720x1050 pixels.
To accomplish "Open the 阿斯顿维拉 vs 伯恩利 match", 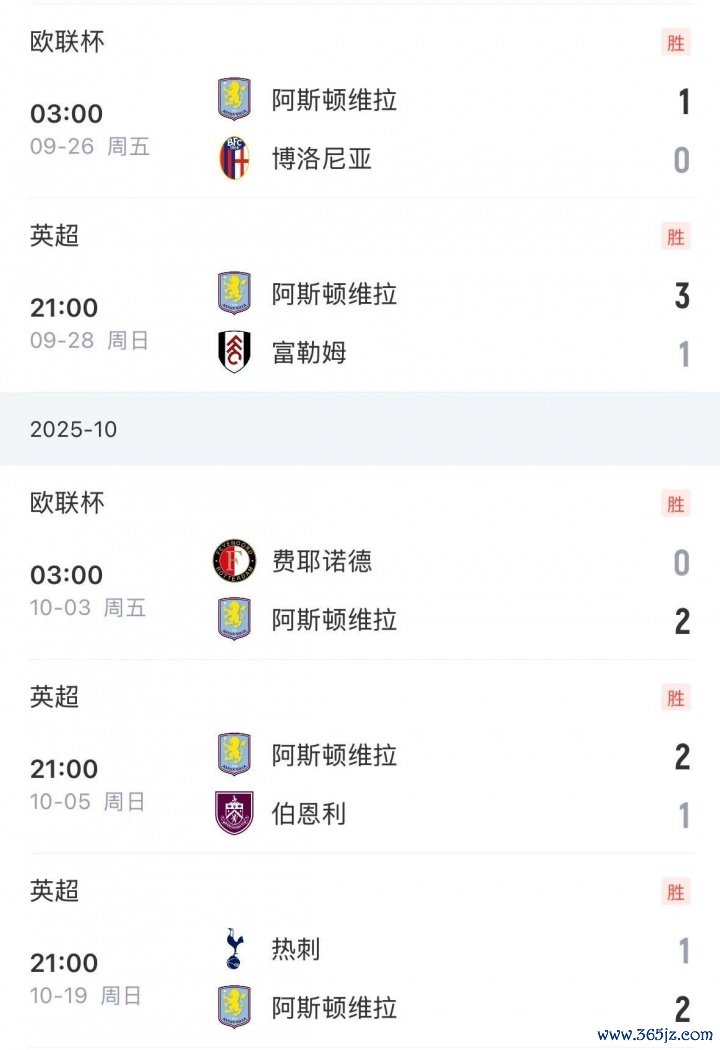I will [360, 785].
